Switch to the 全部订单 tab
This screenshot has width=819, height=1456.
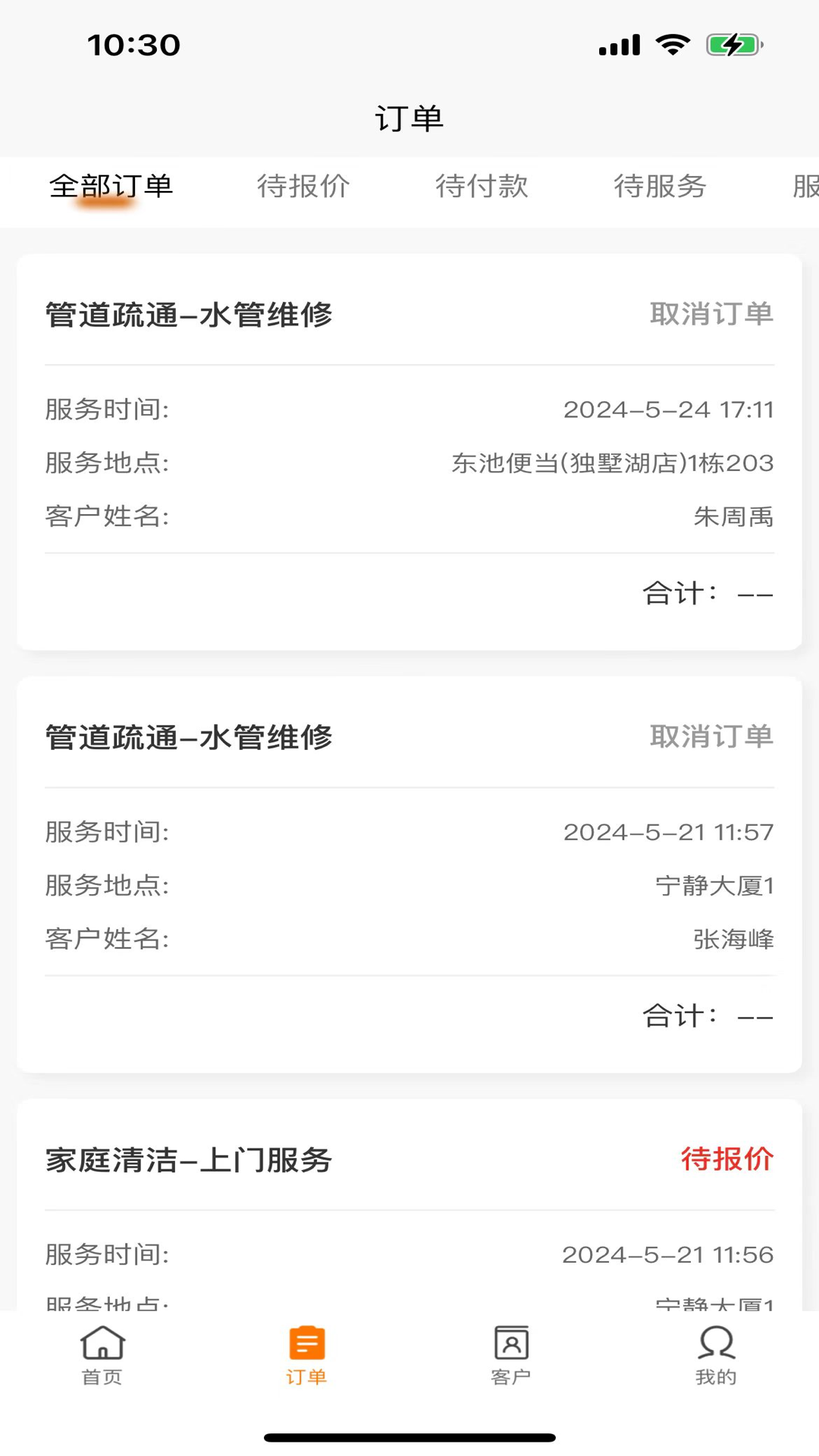(111, 187)
